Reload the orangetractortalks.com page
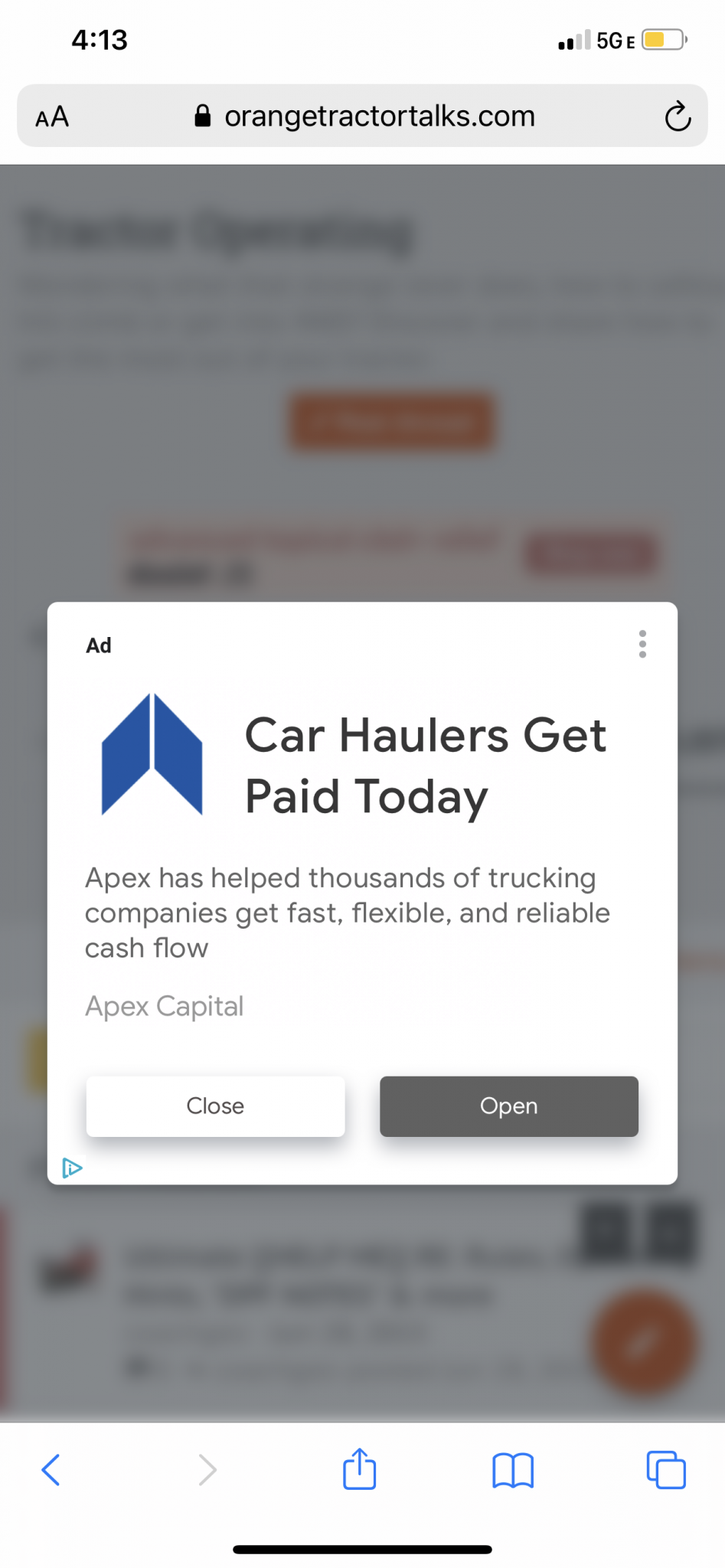725x1568 pixels. click(x=678, y=117)
